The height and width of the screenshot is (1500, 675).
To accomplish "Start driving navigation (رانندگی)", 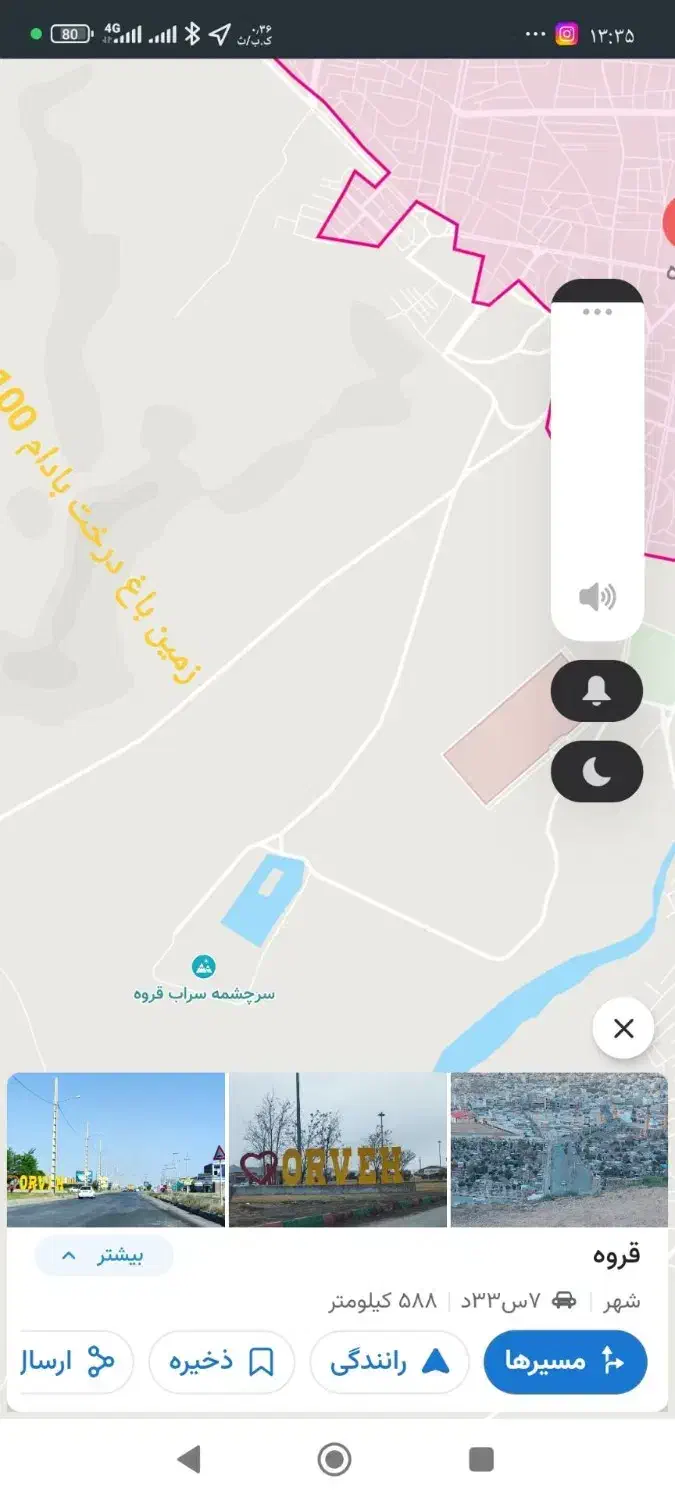I will click(x=389, y=1362).
